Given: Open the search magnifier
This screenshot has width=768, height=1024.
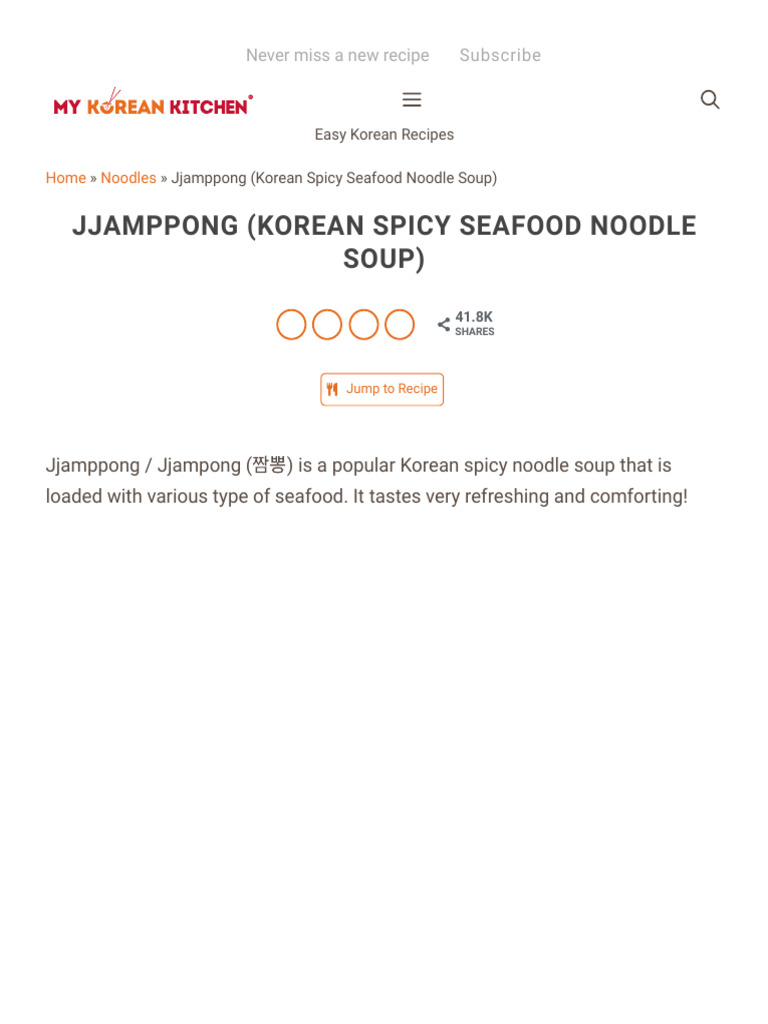Looking at the screenshot, I should tap(710, 100).
